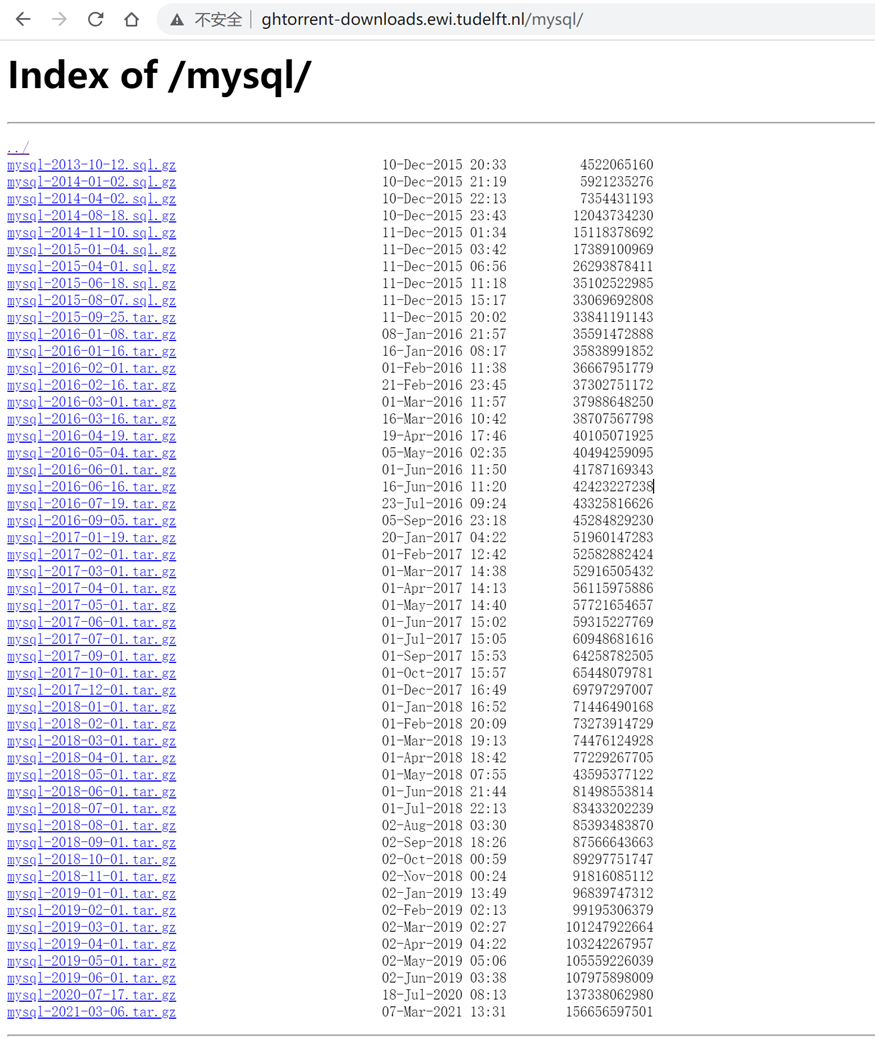Download mysql-2019-06-01.tar.gz

tap(91, 978)
